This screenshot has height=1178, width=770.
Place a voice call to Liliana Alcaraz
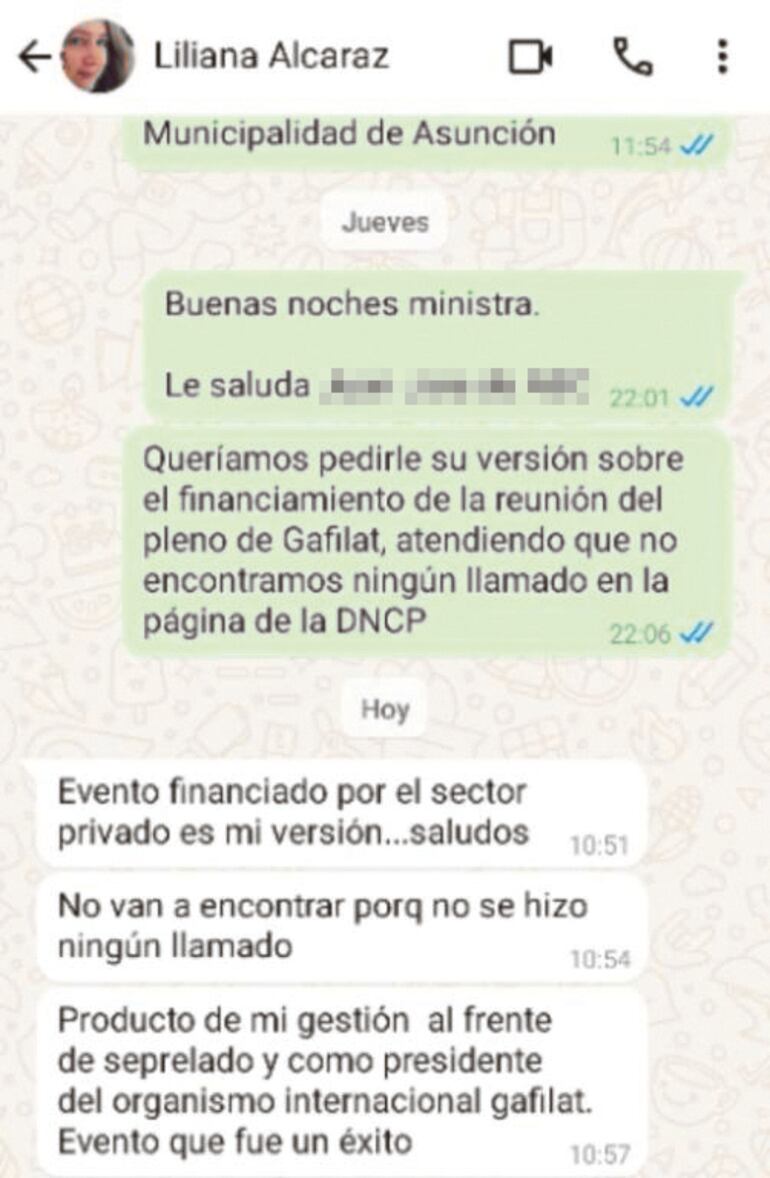click(x=632, y=58)
